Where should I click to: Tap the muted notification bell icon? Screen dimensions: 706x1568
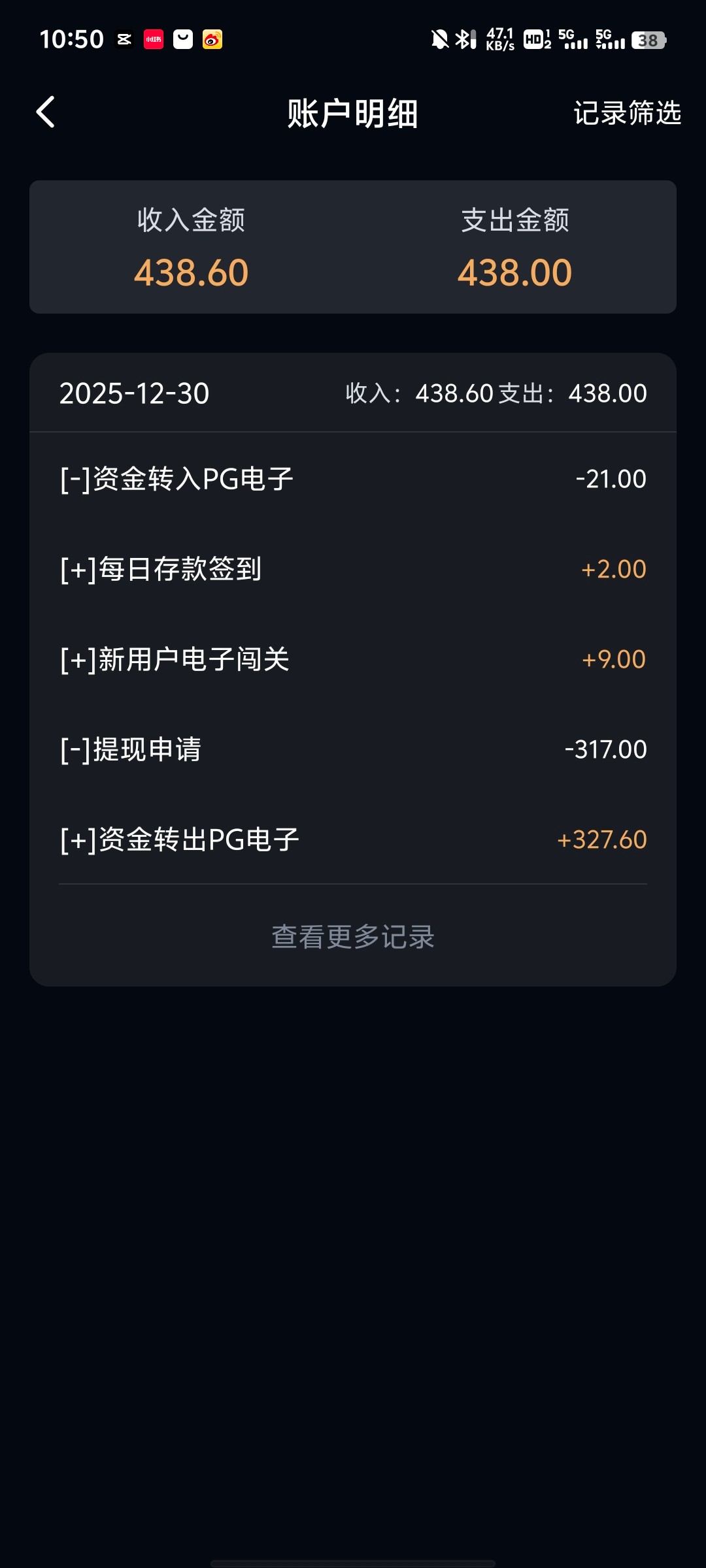(439, 39)
